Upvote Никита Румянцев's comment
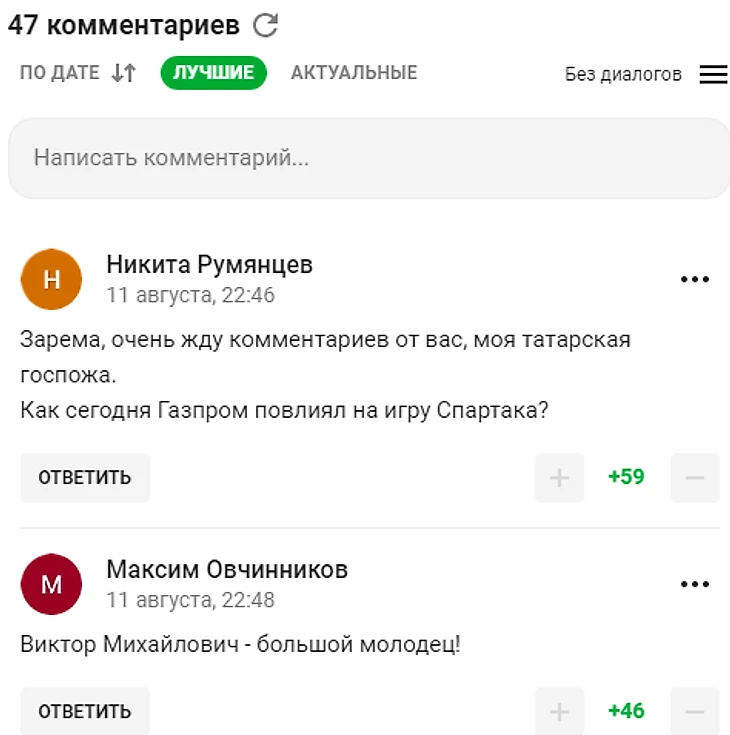Image resolution: width=730 pixels, height=735 pixels. [559, 477]
